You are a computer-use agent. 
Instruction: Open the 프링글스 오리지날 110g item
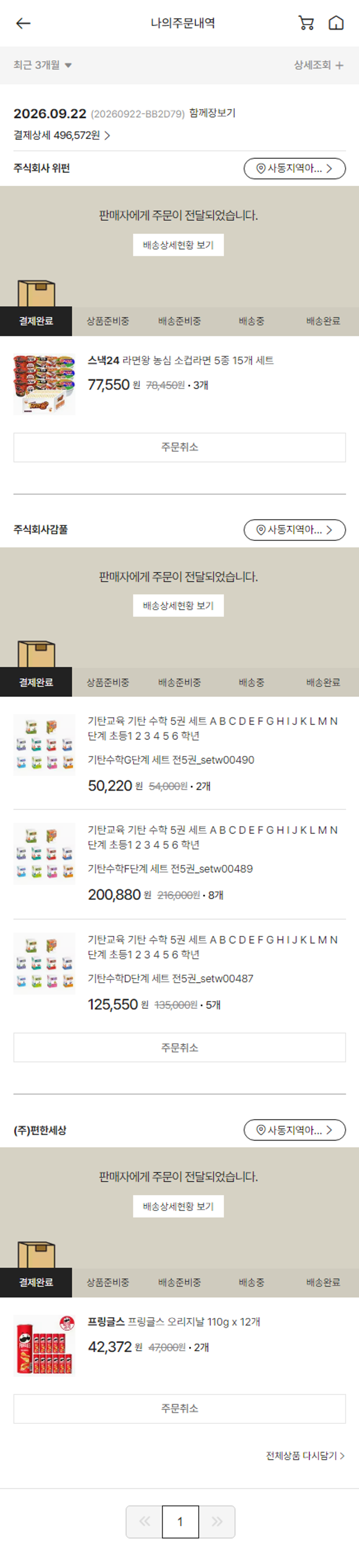[174, 1322]
